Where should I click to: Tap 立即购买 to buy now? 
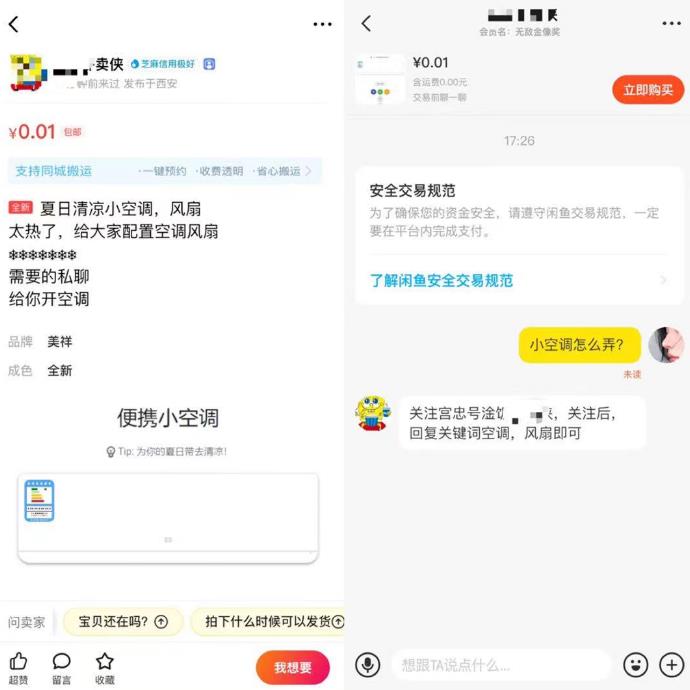[x=648, y=90]
